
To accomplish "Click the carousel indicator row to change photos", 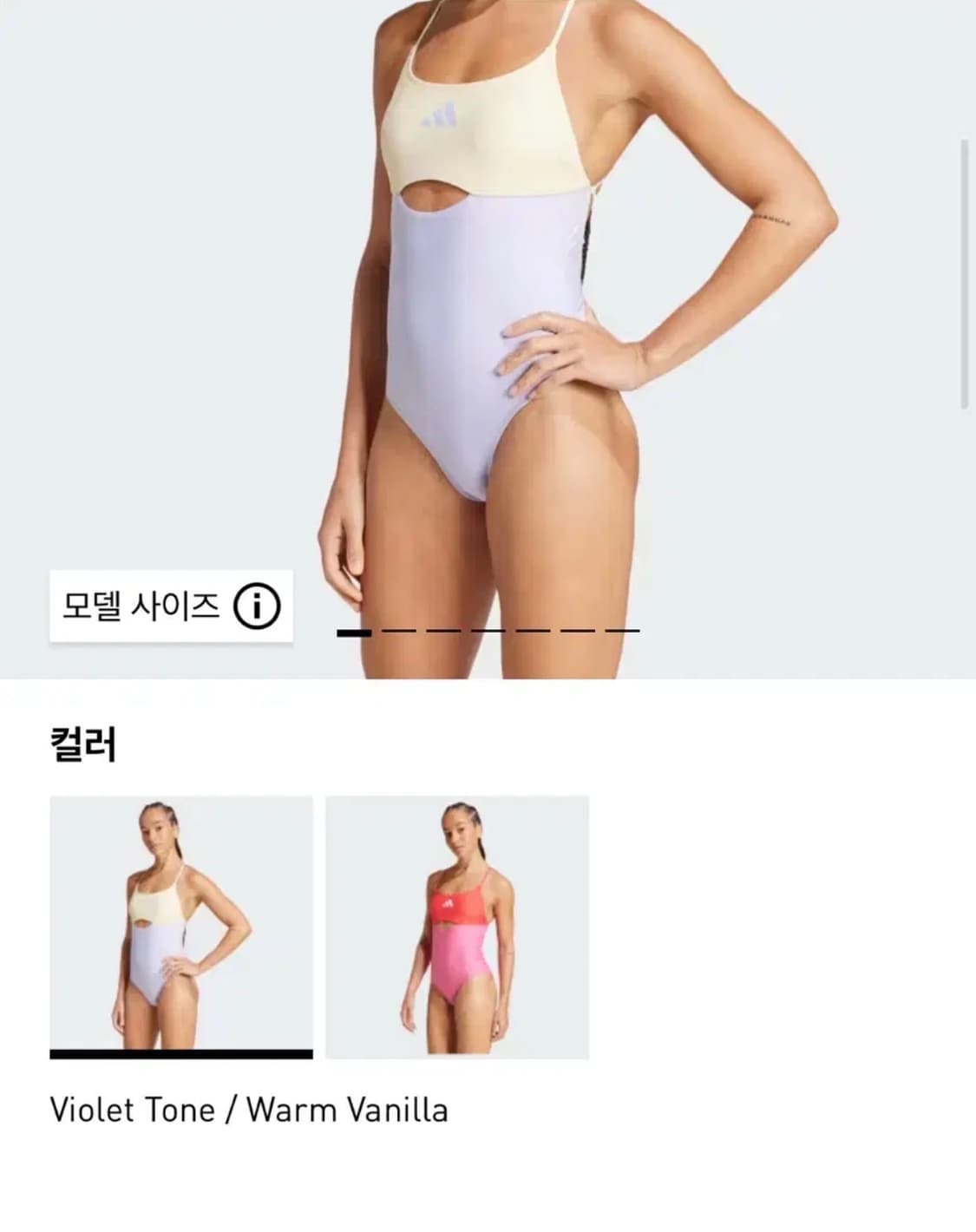I will tap(490, 631).
